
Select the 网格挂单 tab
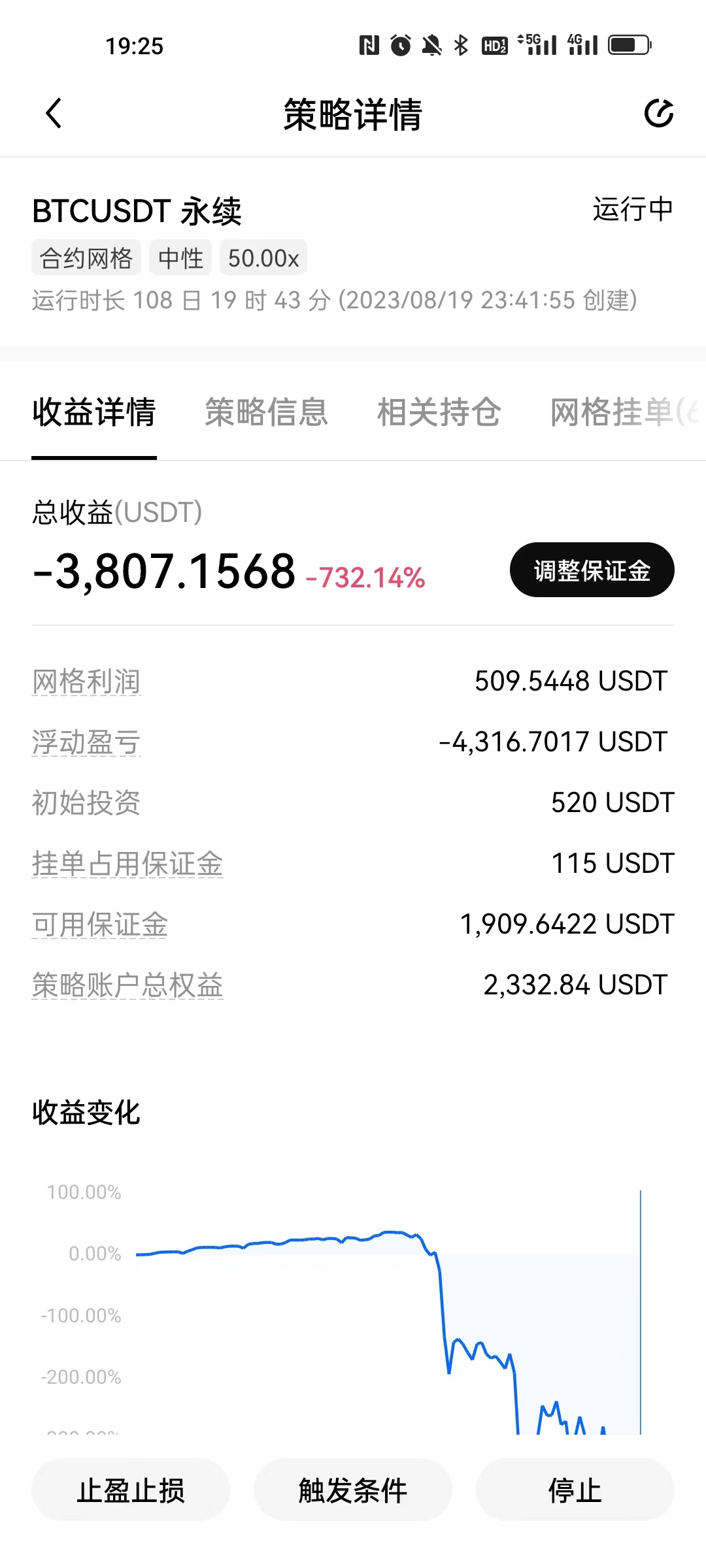pos(622,412)
